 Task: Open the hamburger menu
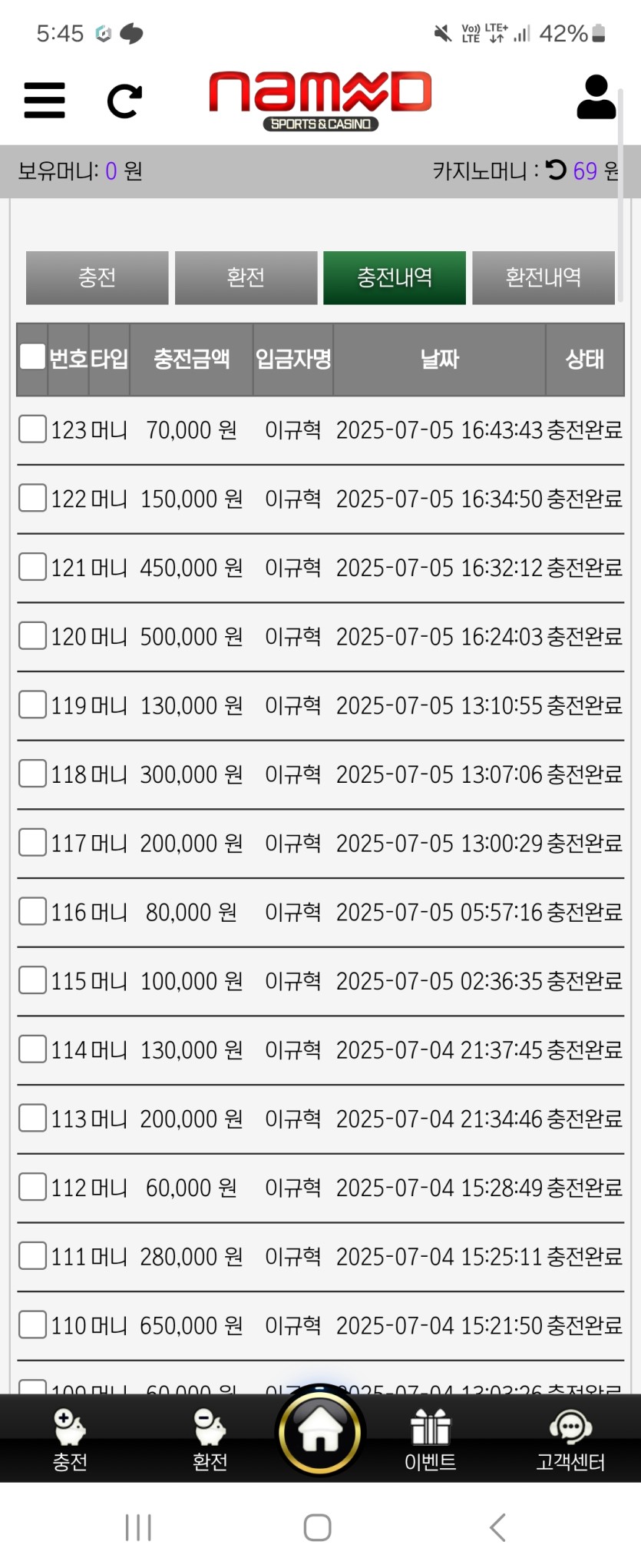pos(45,101)
